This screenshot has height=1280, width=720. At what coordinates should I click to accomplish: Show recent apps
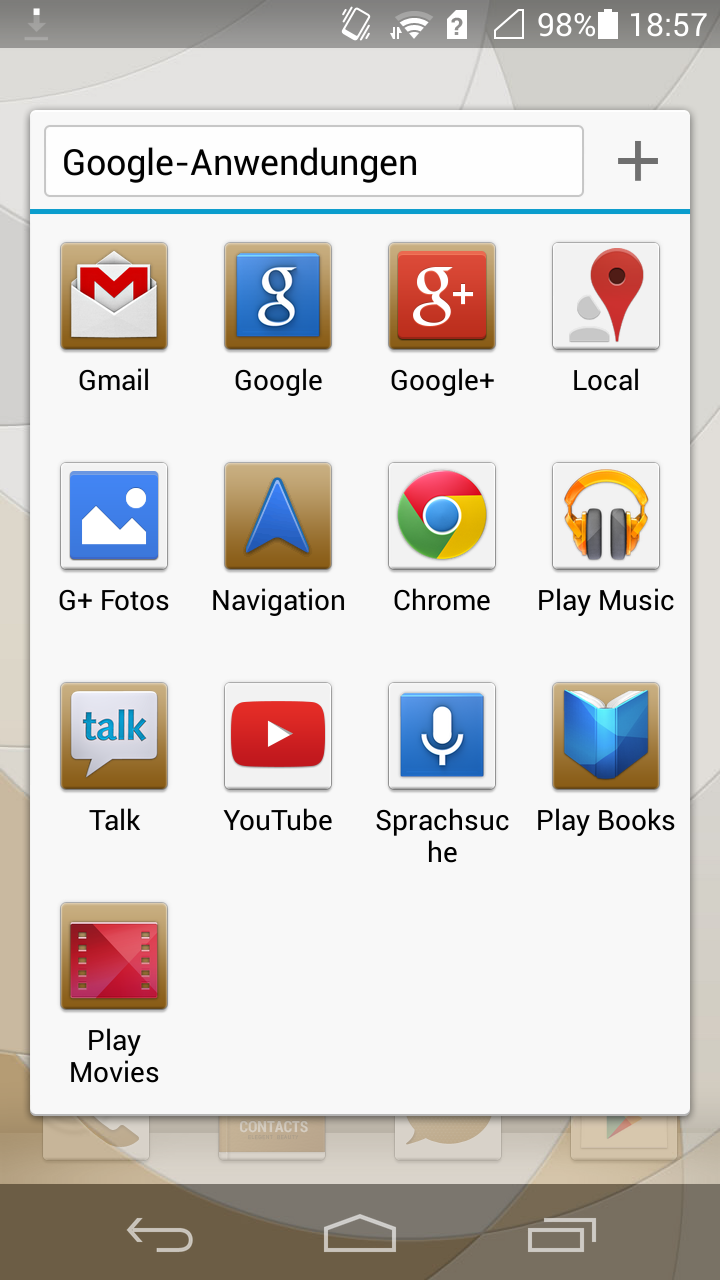[x=562, y=1235]
